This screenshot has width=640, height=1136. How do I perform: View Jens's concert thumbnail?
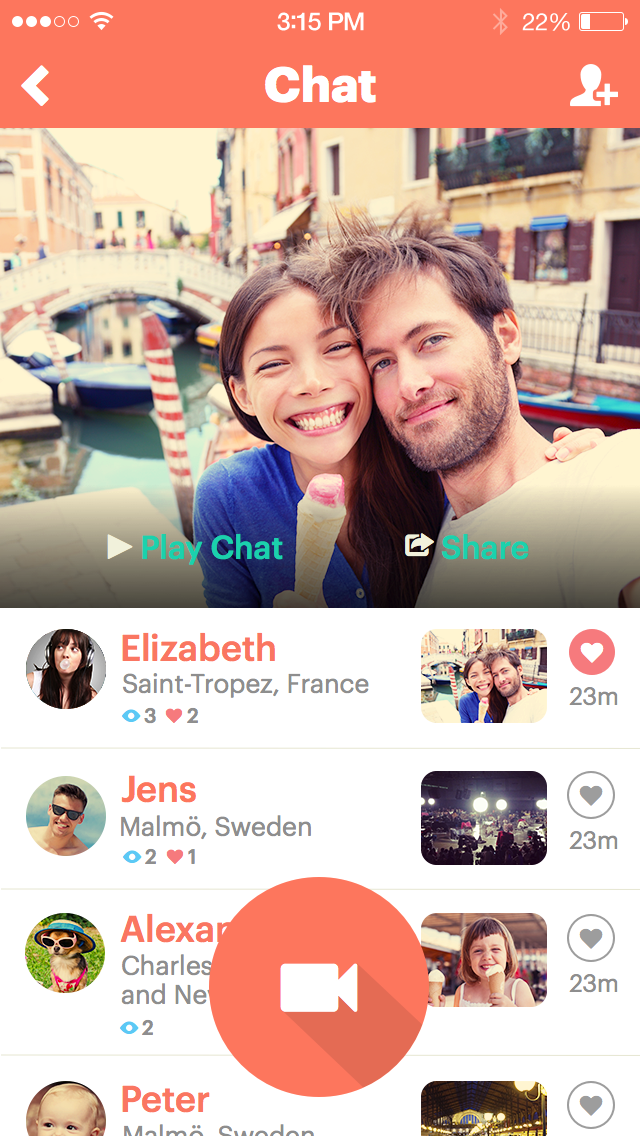tap(484, 818)
